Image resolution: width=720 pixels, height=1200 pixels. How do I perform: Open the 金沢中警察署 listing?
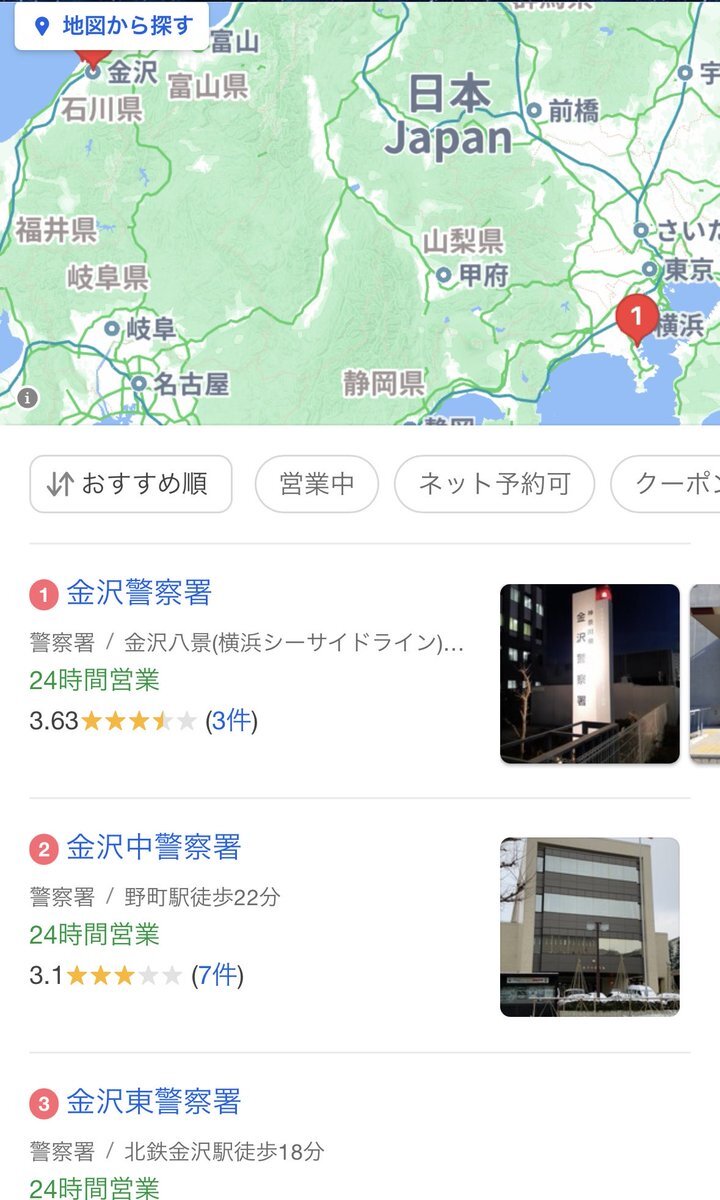pos(153,848)
